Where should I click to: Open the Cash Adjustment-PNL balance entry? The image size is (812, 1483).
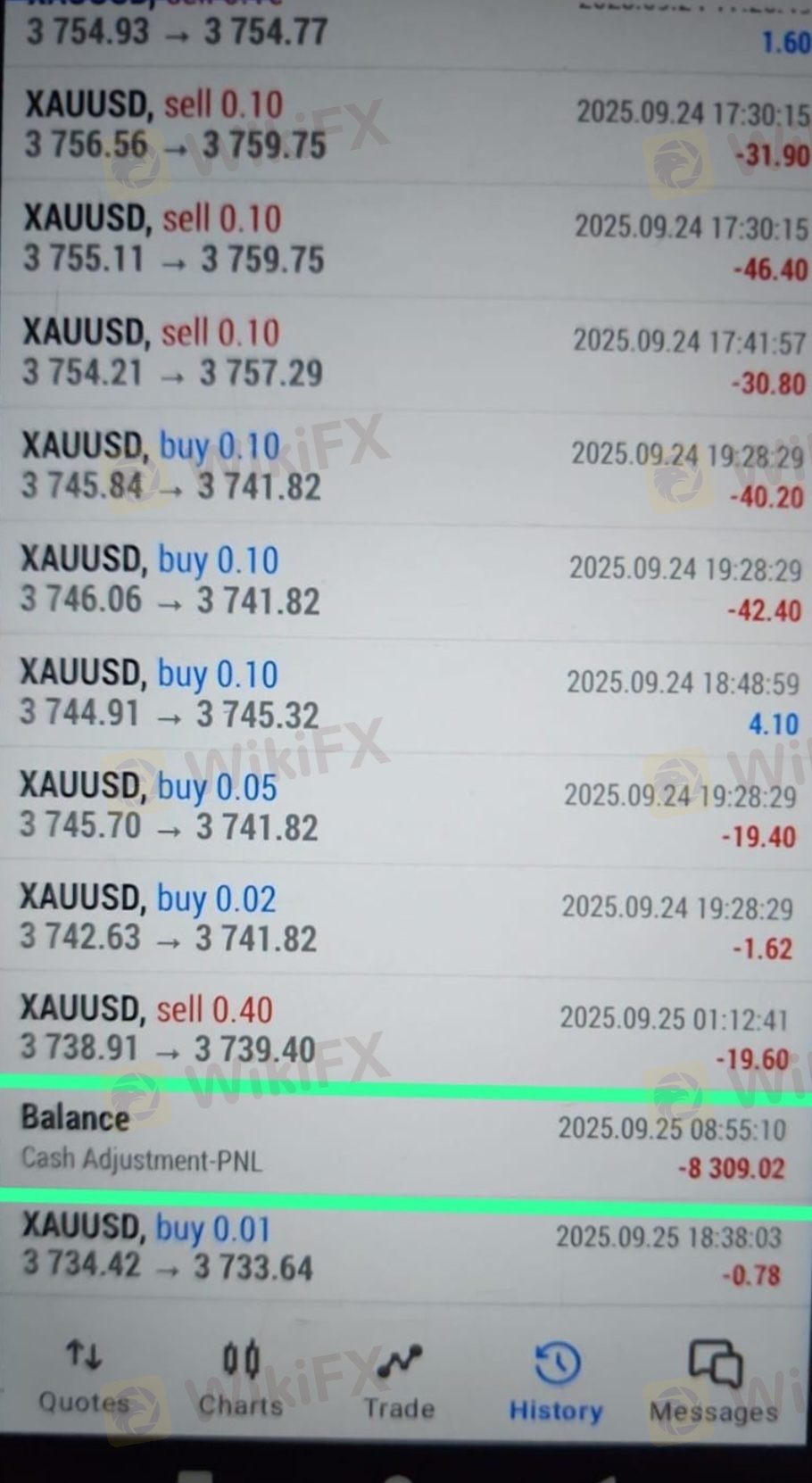406,1144
